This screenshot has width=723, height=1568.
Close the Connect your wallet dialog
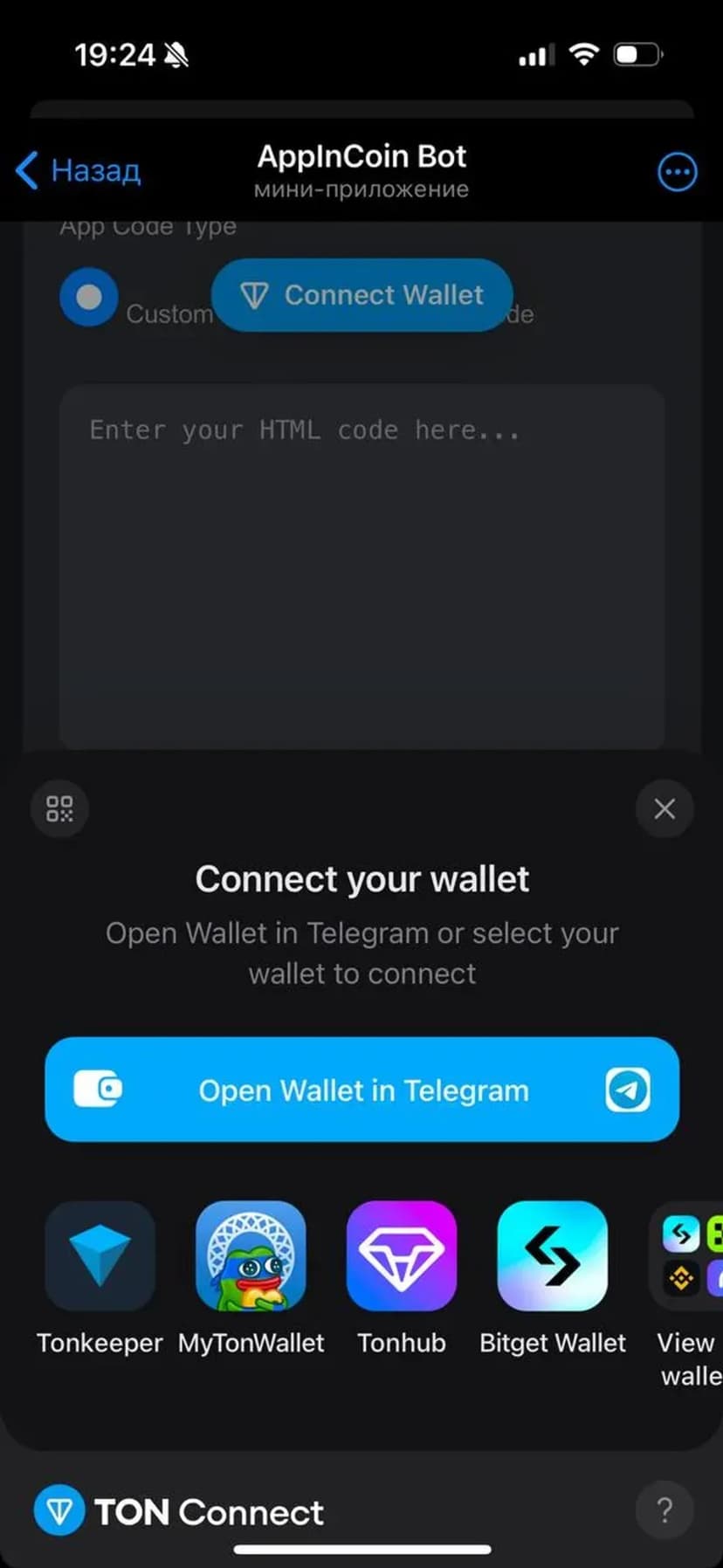664,808
